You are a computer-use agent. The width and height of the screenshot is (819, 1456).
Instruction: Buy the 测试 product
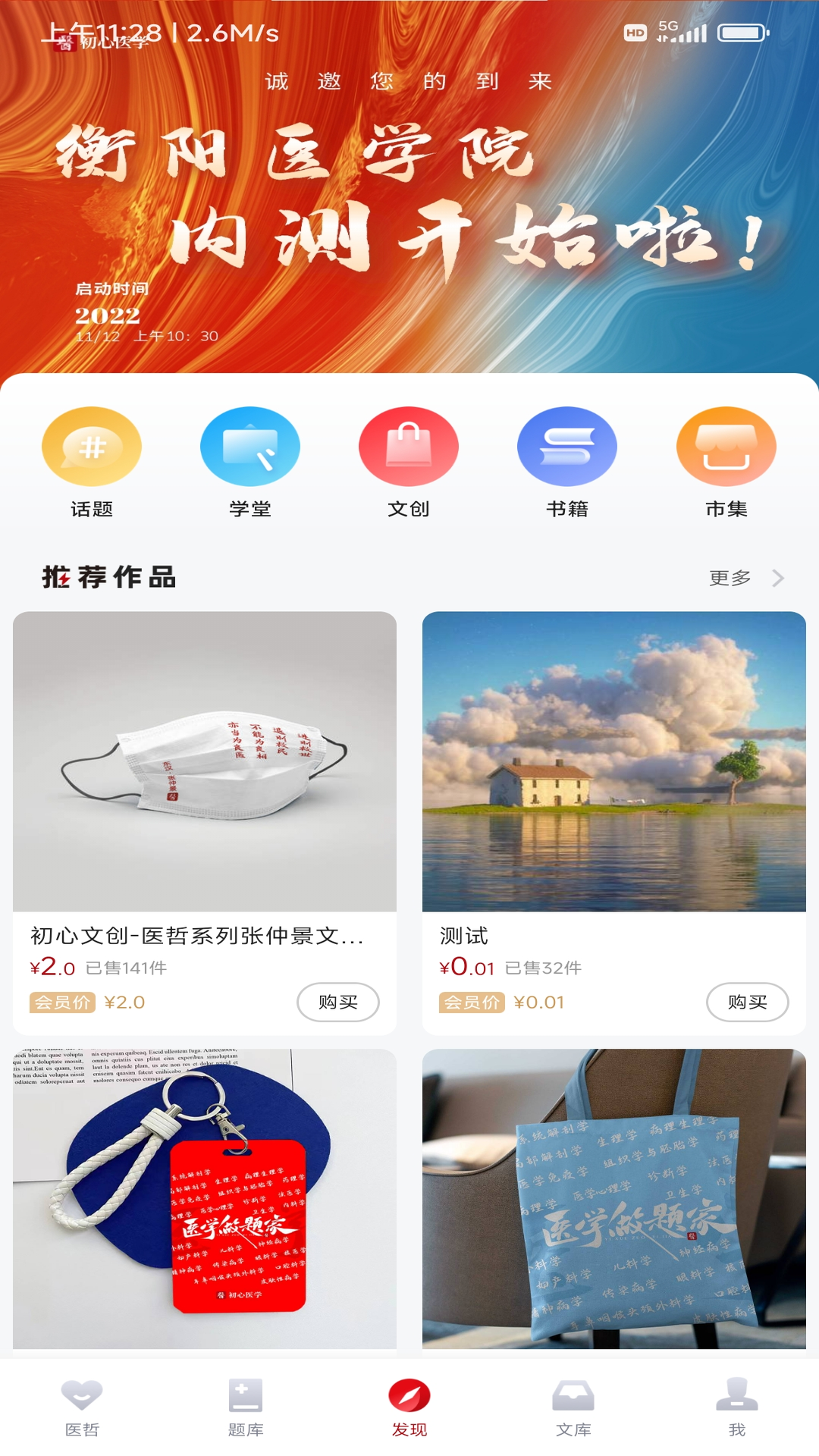click(x=747, y=1002)
